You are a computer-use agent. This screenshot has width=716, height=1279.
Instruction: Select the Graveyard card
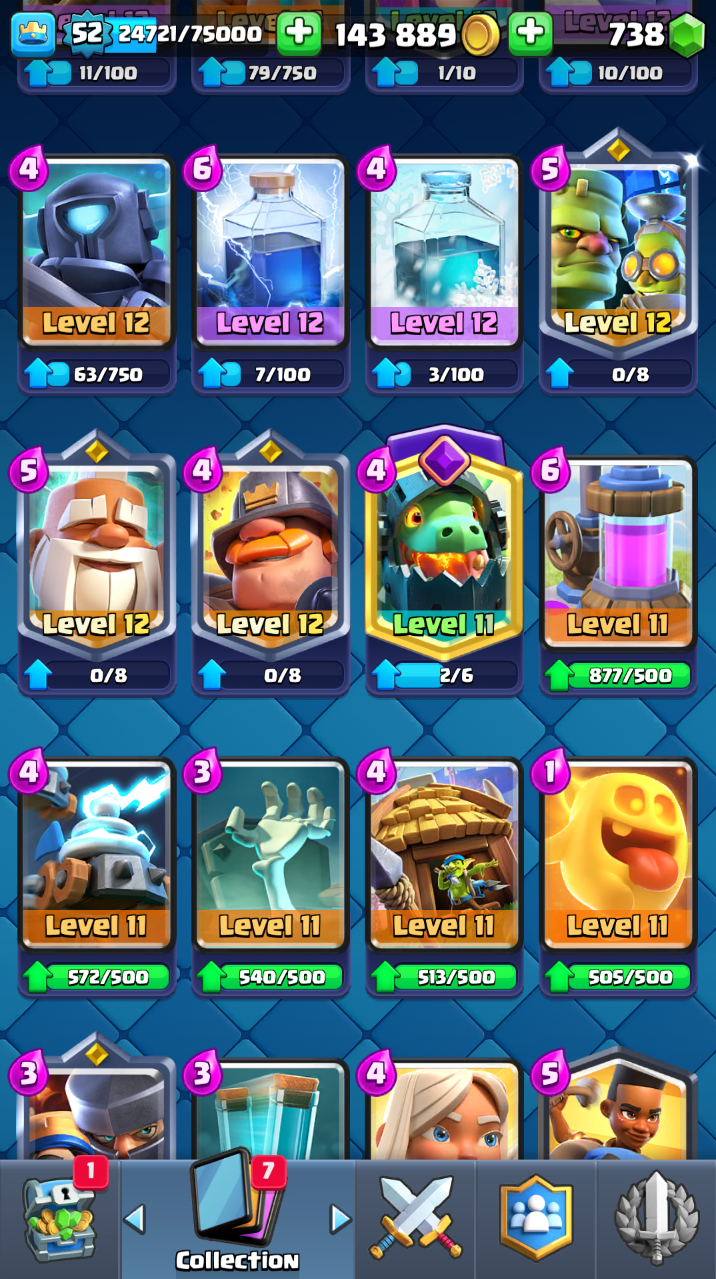[270, 855]
